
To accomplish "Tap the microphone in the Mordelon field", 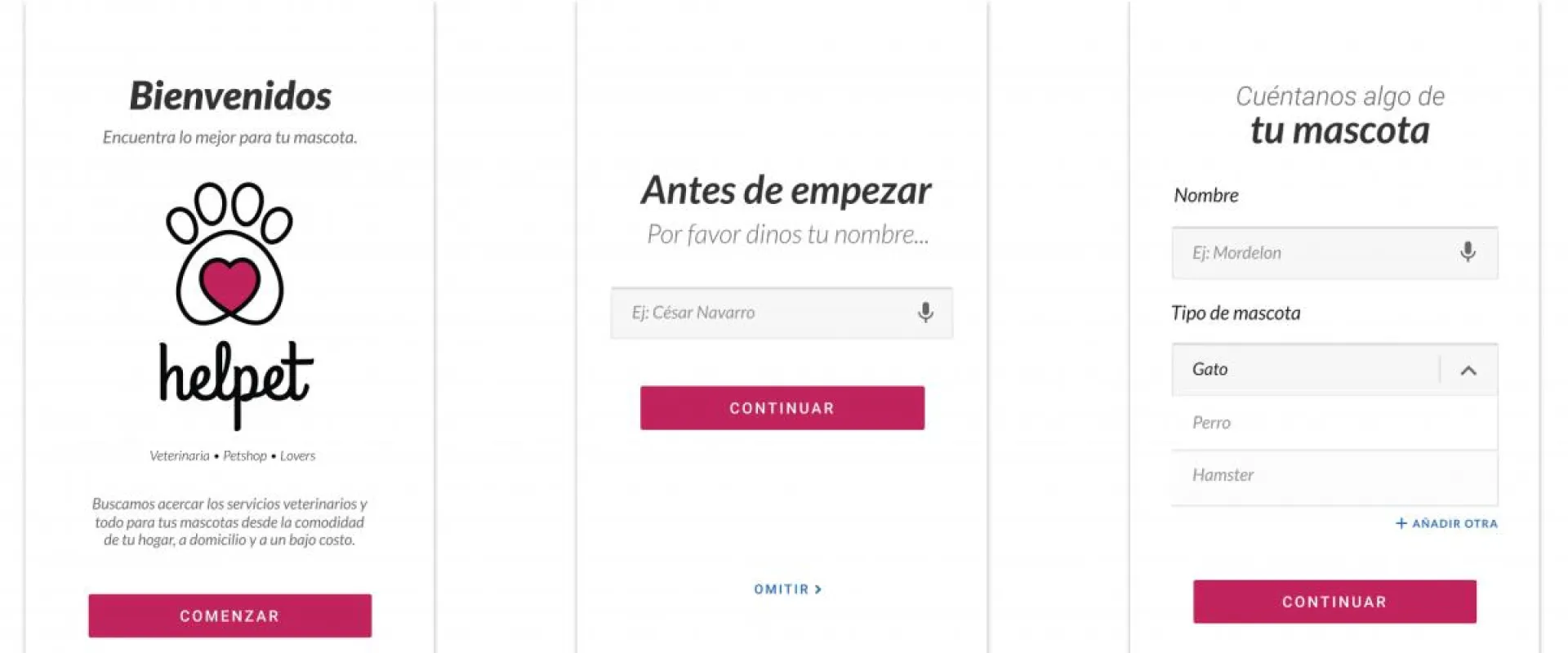I will [1468, 252].
